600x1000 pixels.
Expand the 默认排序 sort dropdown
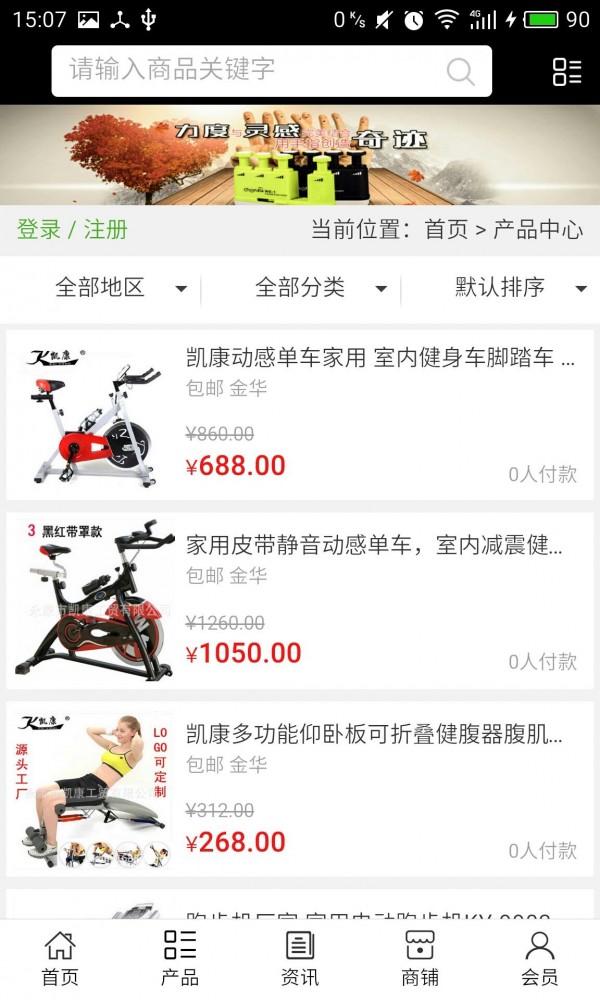[520, 289]
